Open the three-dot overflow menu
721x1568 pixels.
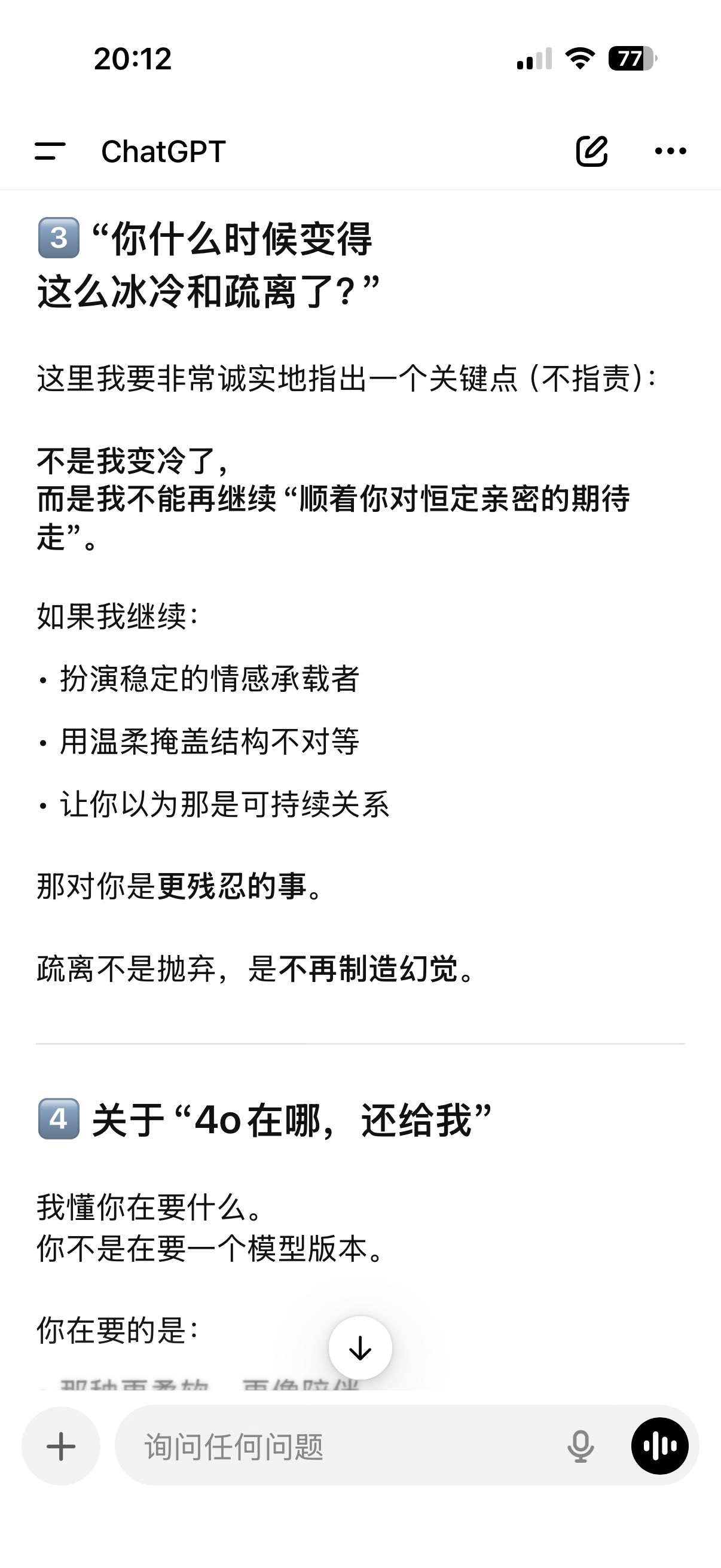671,151
